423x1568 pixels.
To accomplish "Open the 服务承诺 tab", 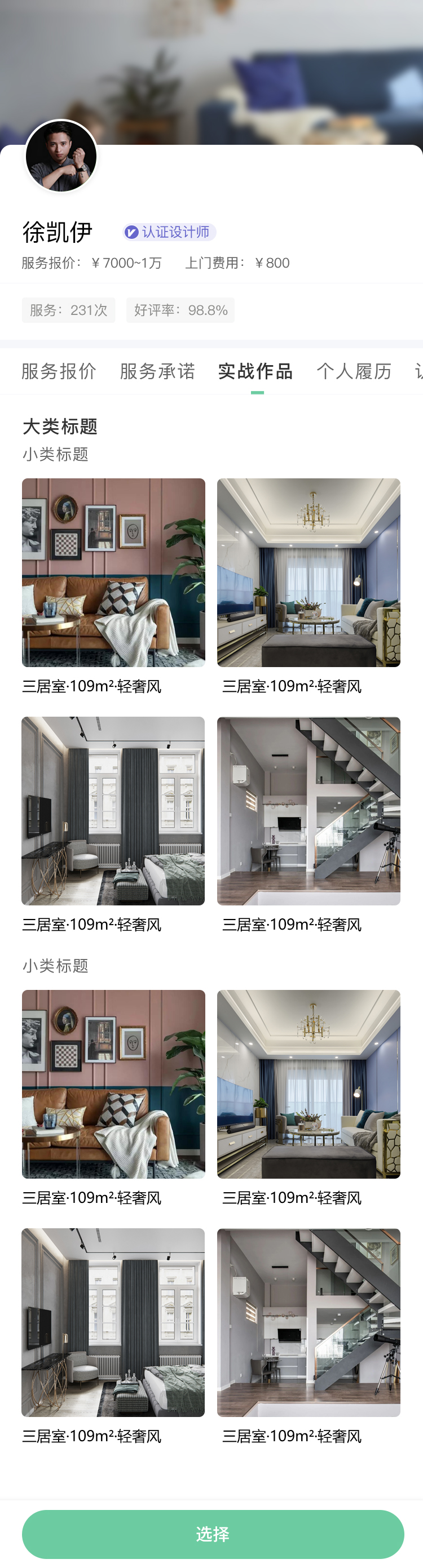I will [x=157, y=371].
